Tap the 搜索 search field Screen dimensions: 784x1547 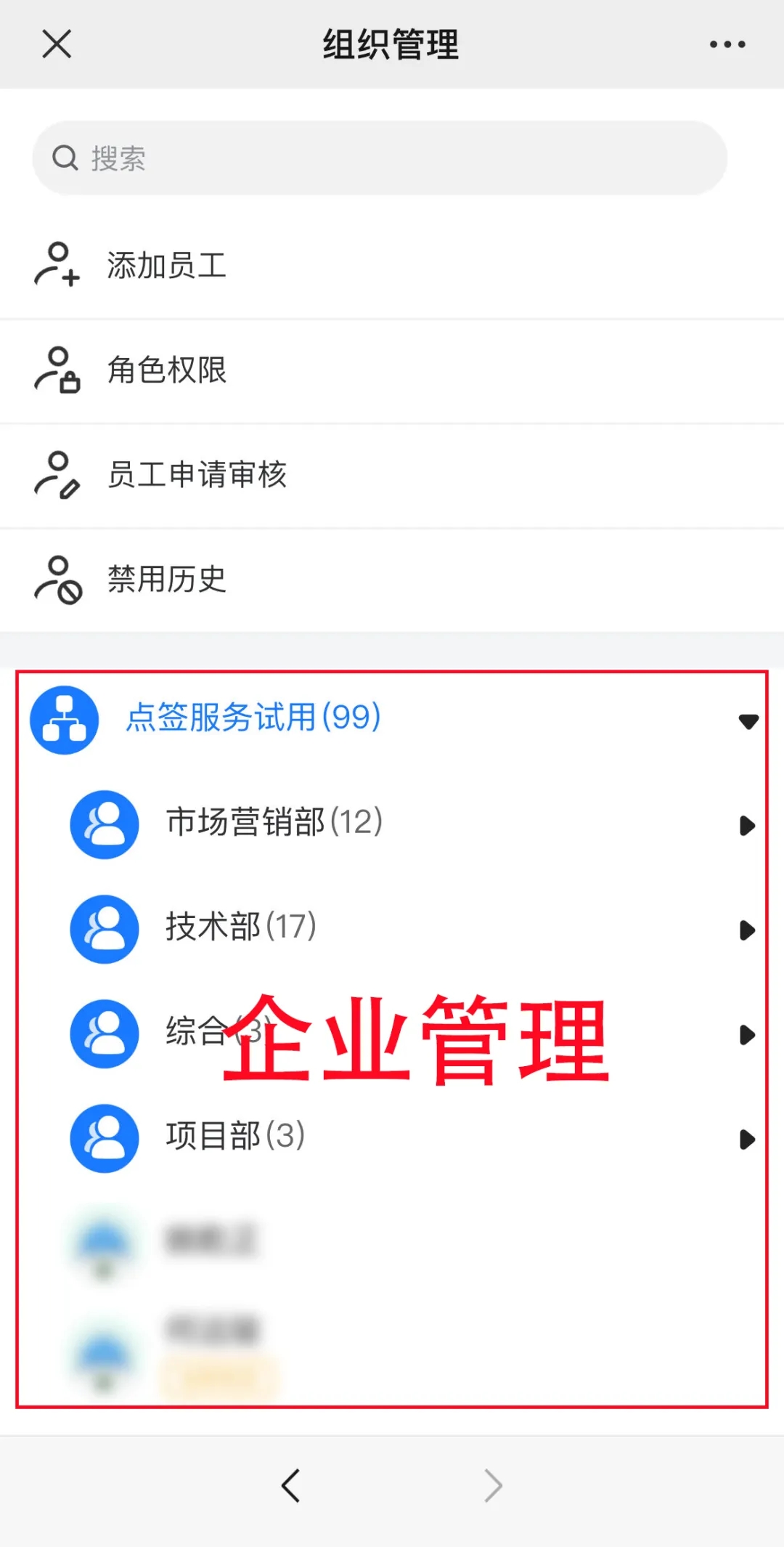coord(379,158)
